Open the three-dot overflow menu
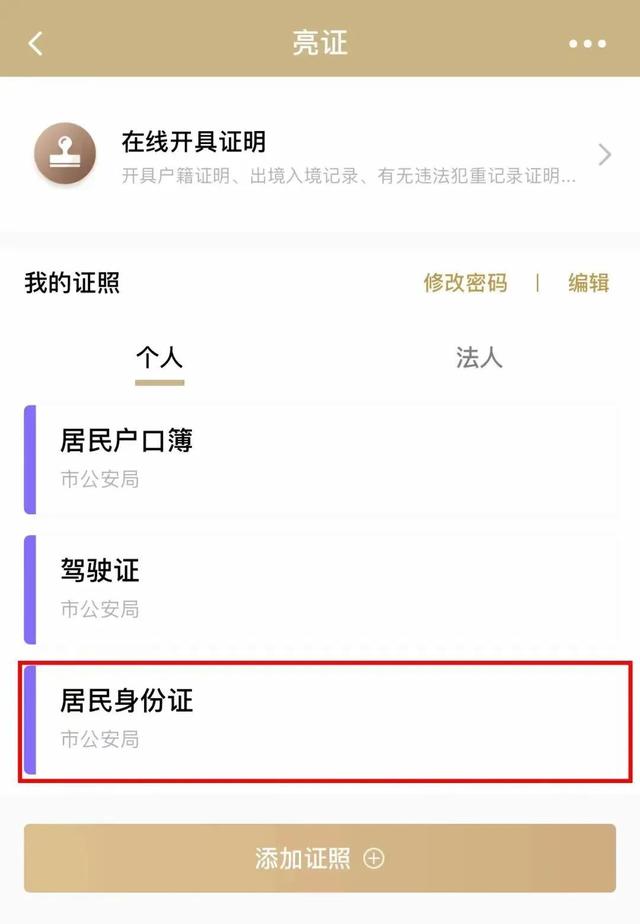Image resolution: width=640 pixels, height=924 pixels. pyautogui.click(x=587, y=44)
